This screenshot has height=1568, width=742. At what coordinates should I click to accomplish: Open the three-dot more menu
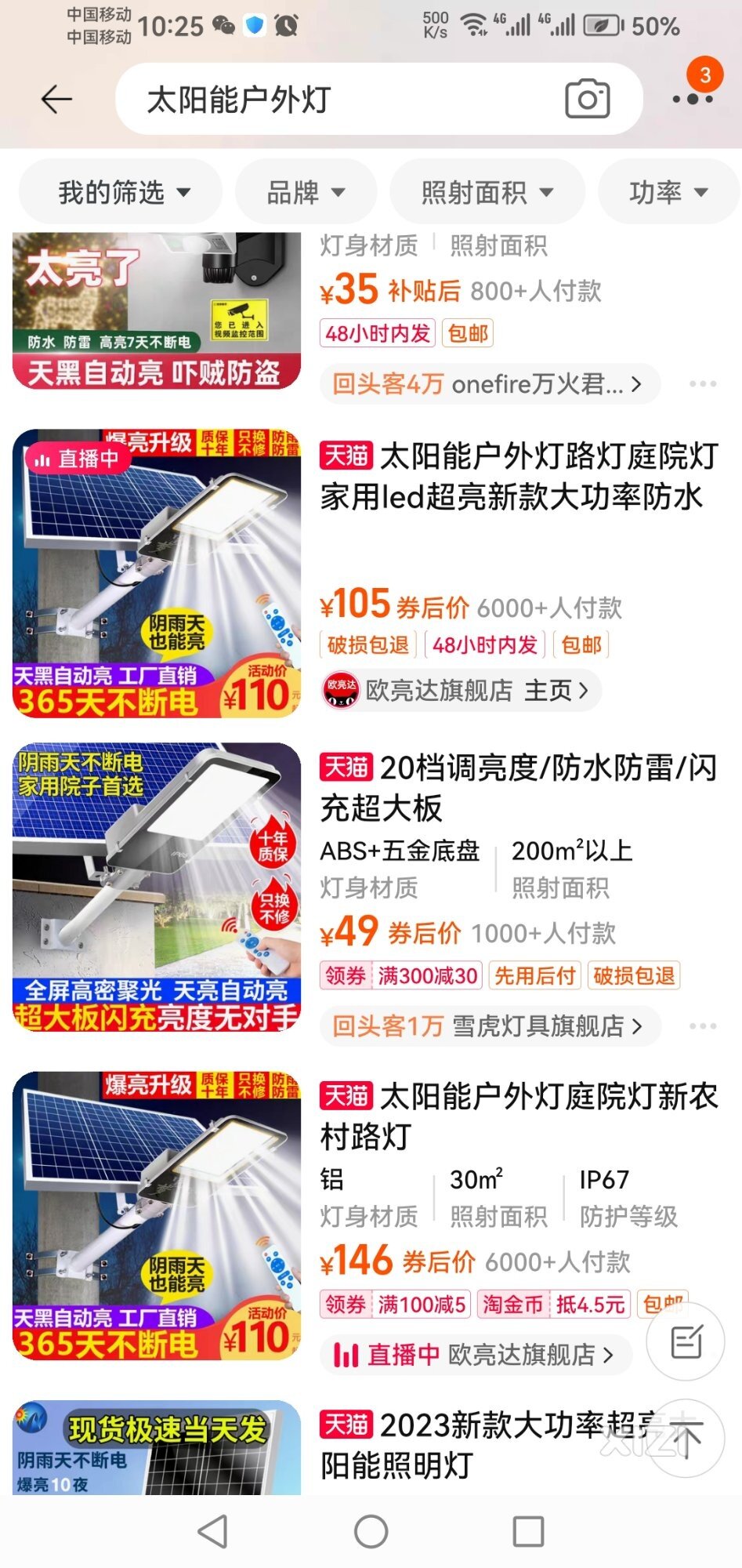(x=693, y=100)
